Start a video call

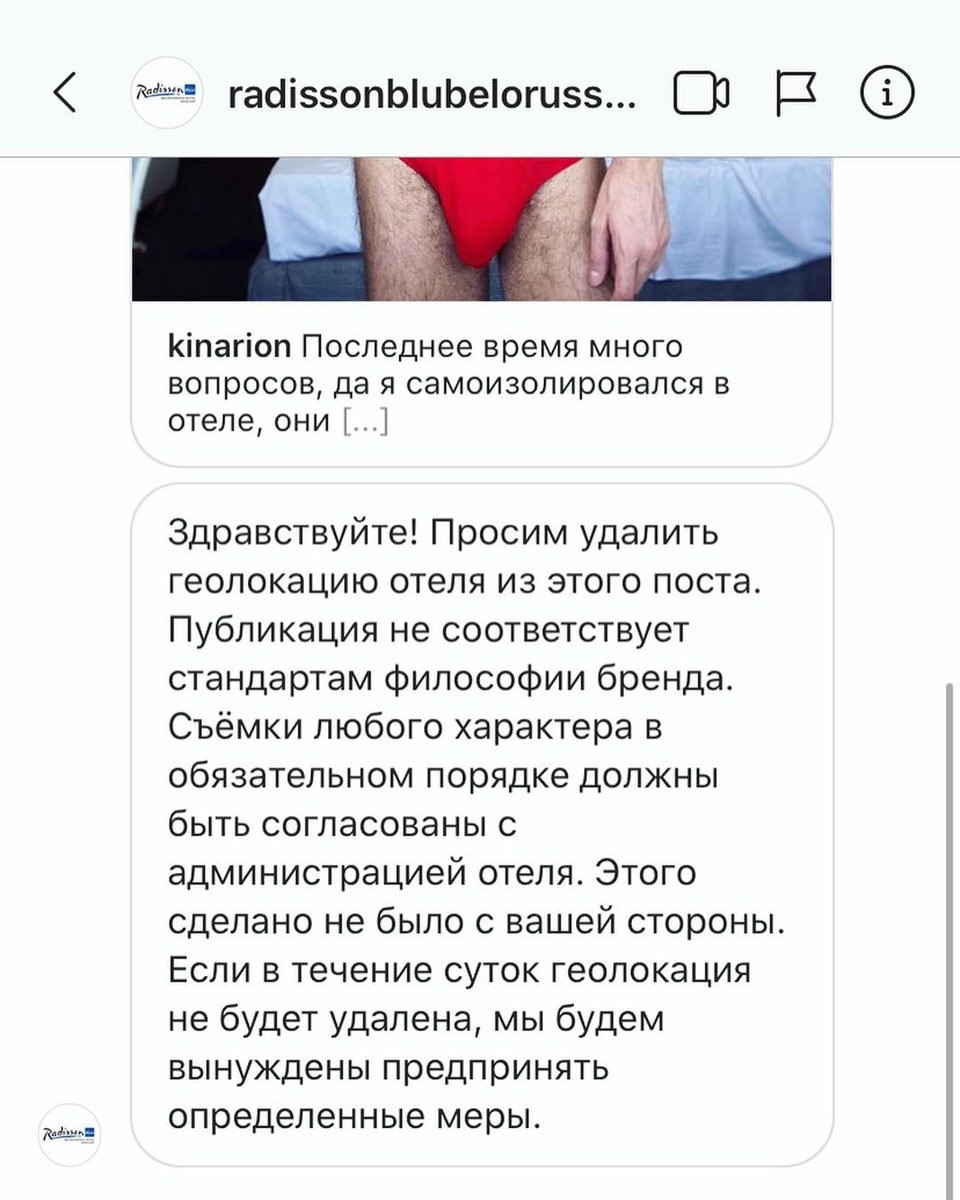[x=702, y=94]
